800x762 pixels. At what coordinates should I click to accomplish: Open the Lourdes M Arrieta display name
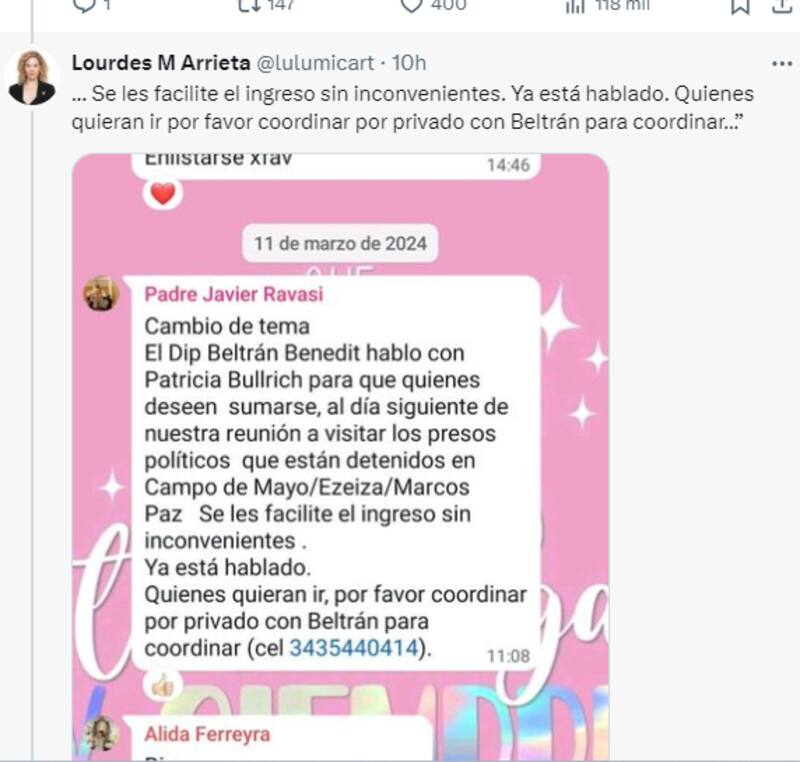[x=162, y=63]
